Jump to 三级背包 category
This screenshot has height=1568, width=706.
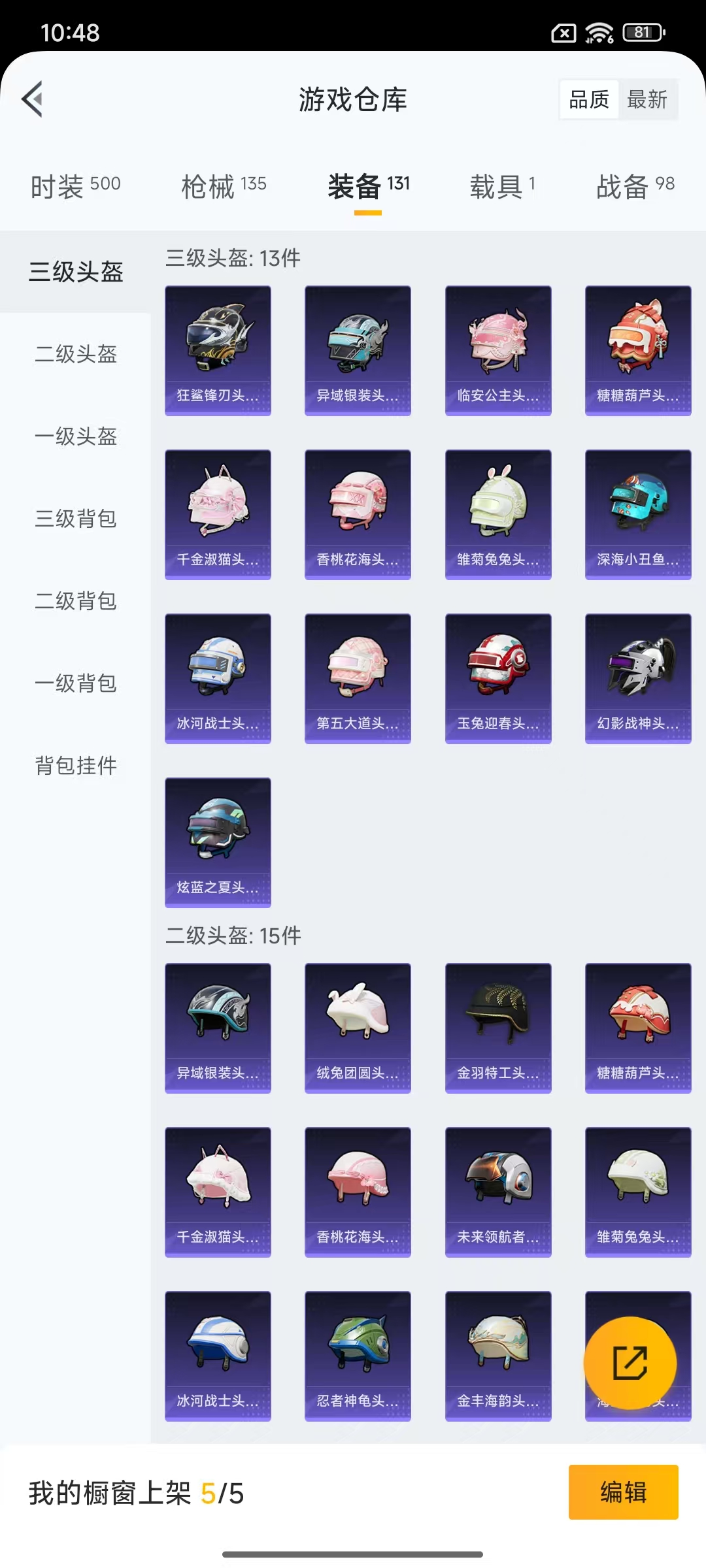pos(76,519)
